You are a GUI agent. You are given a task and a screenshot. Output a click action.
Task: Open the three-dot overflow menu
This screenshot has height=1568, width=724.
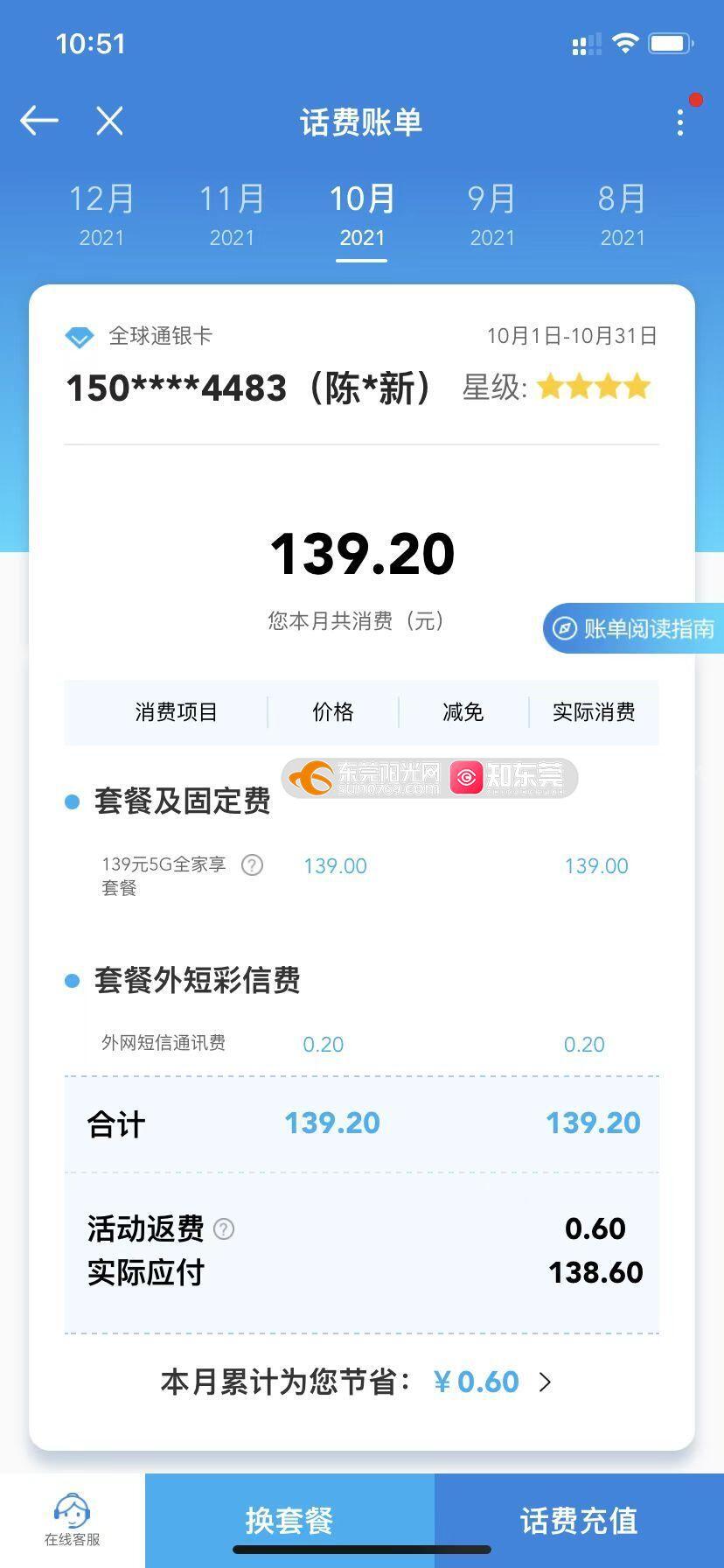(680, 122)
